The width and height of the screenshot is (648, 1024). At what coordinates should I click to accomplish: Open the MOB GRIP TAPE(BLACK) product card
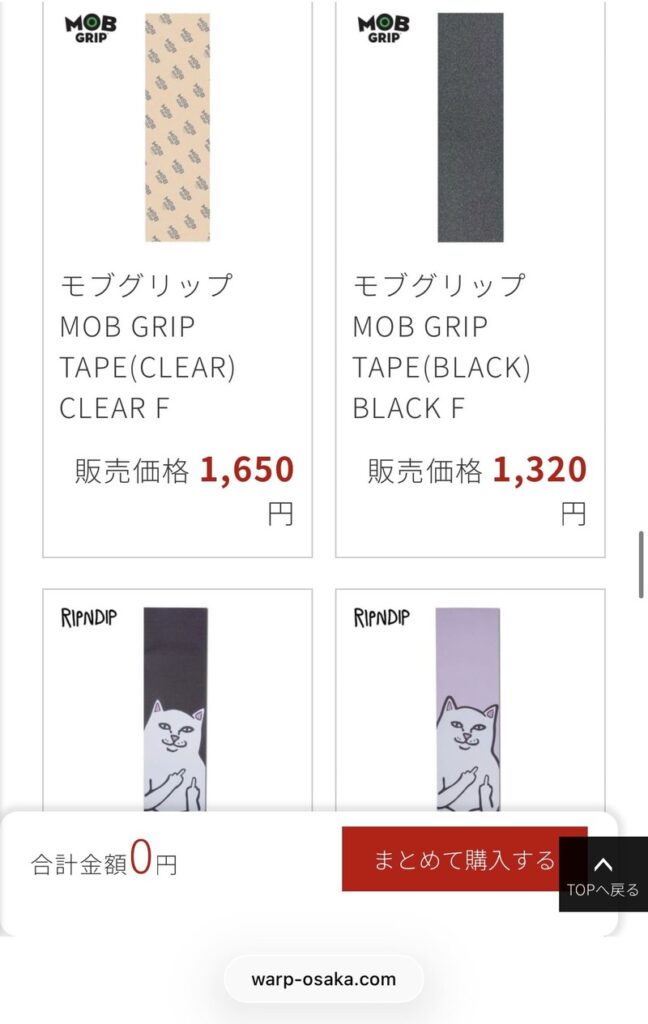[470, 280]
